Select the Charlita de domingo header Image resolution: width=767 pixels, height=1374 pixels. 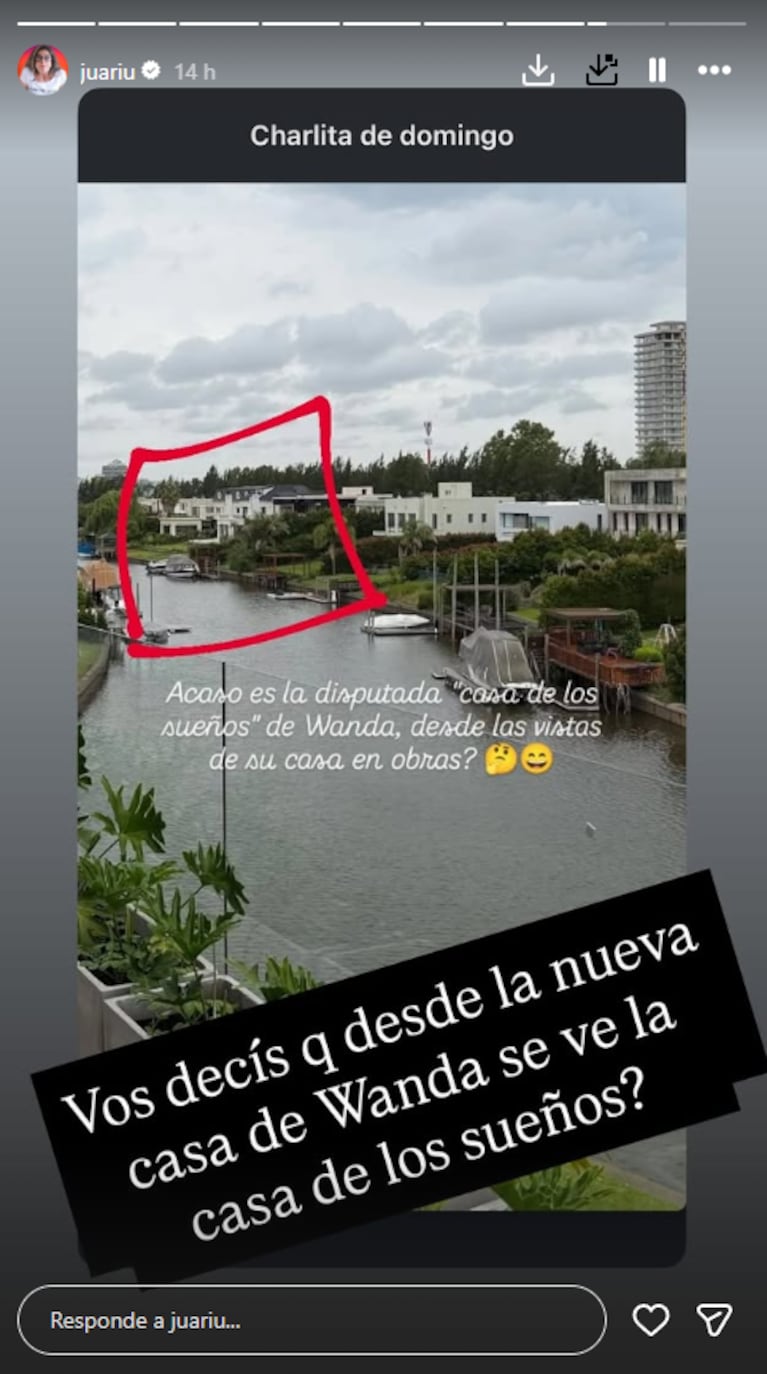pos(382,137)
